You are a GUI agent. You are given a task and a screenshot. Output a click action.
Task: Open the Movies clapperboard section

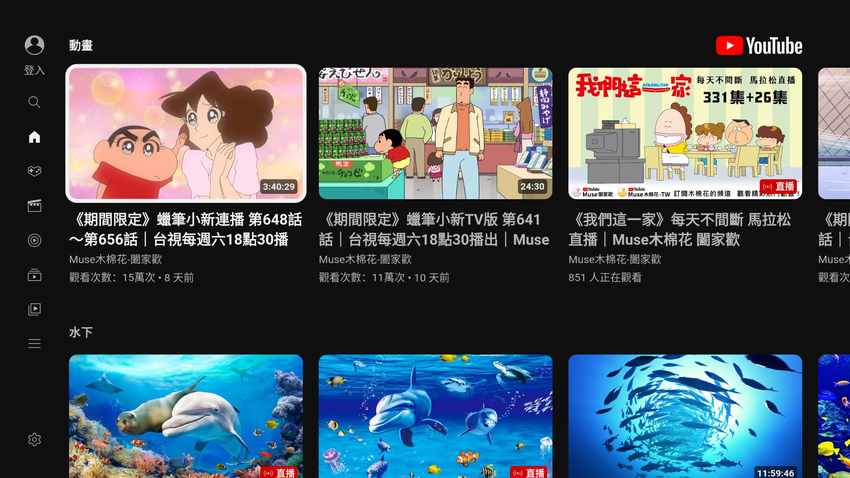34,206
